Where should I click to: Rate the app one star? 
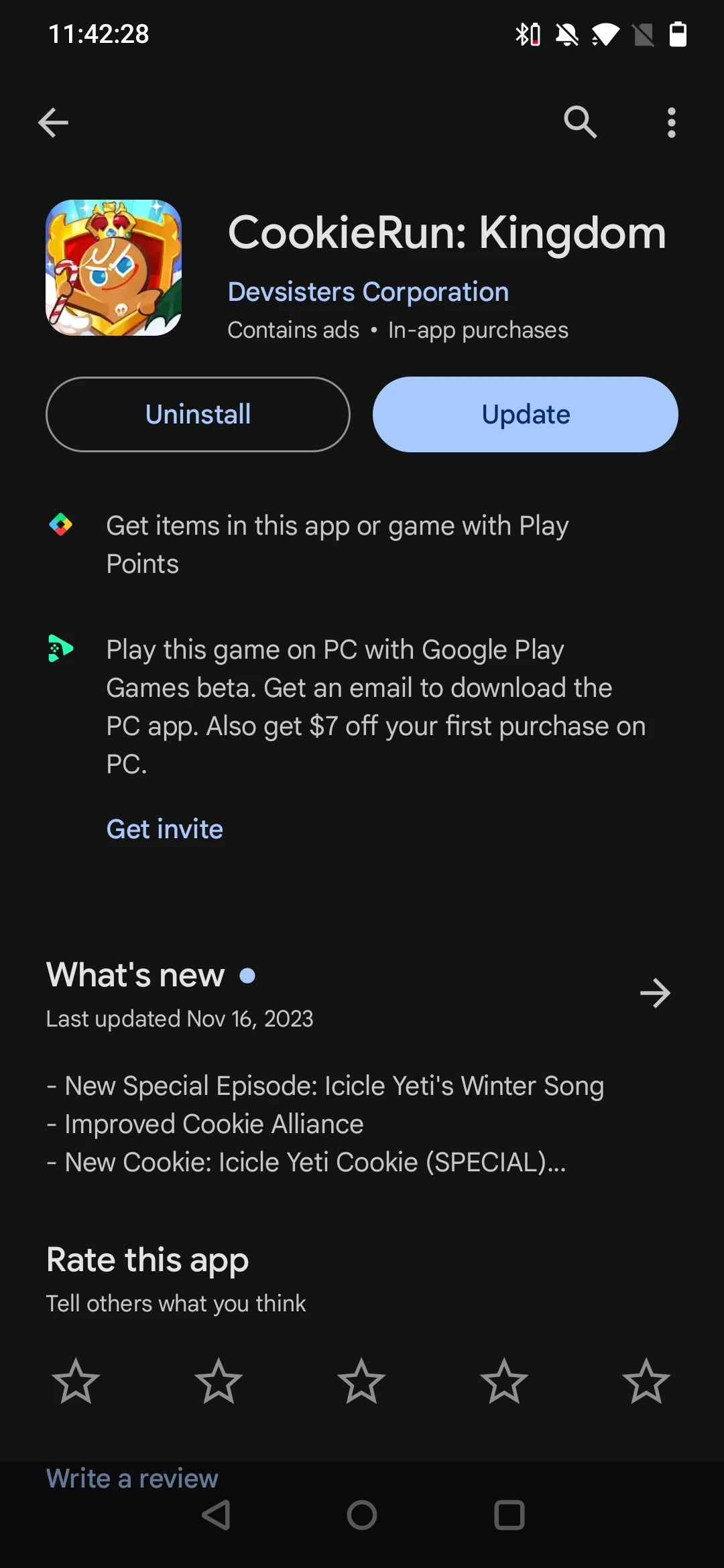tap(76, 1380)
